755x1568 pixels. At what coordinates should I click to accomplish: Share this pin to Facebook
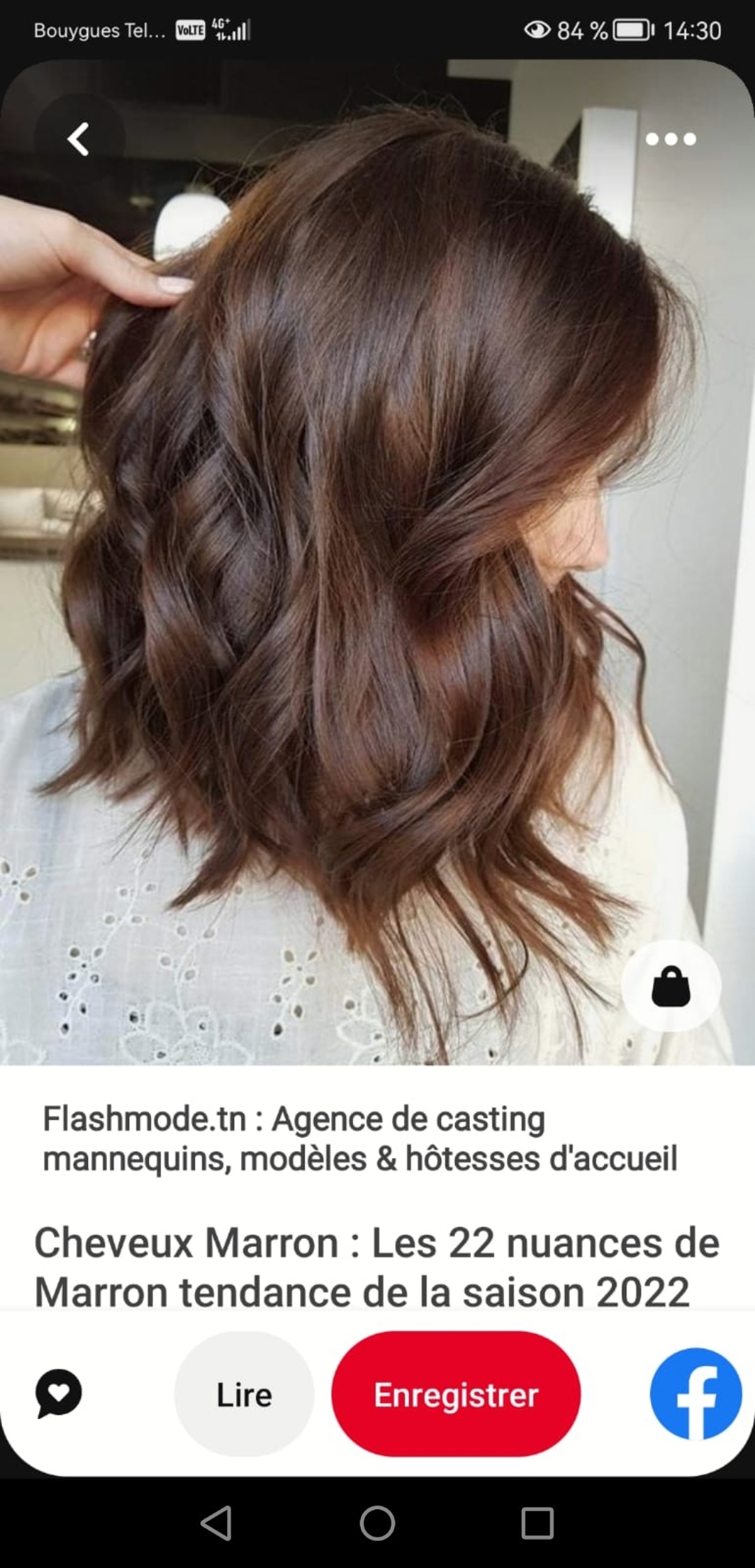point(695,1394)
